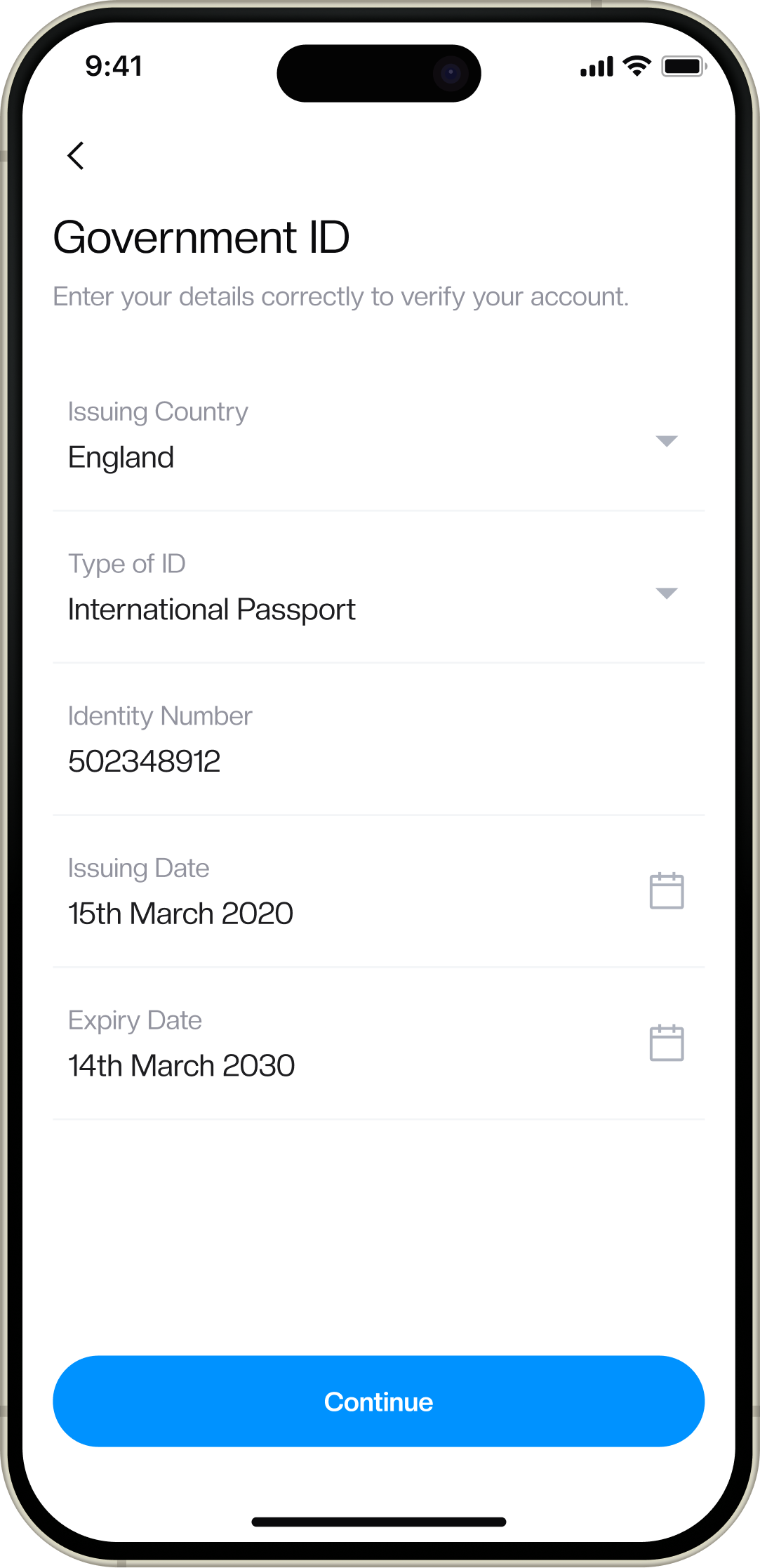Open calendar for Expiry Date

pos(666,1043)
